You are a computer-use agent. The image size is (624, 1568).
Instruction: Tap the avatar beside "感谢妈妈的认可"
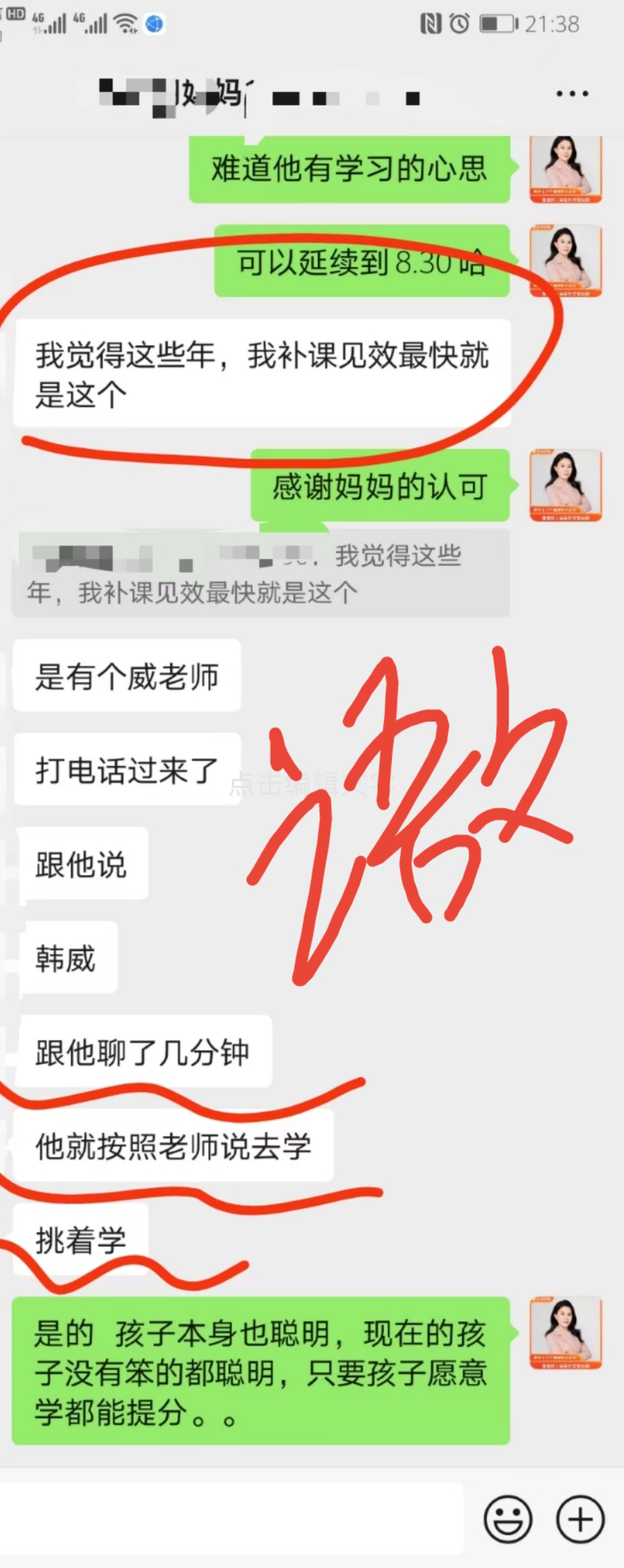[566, 485]
